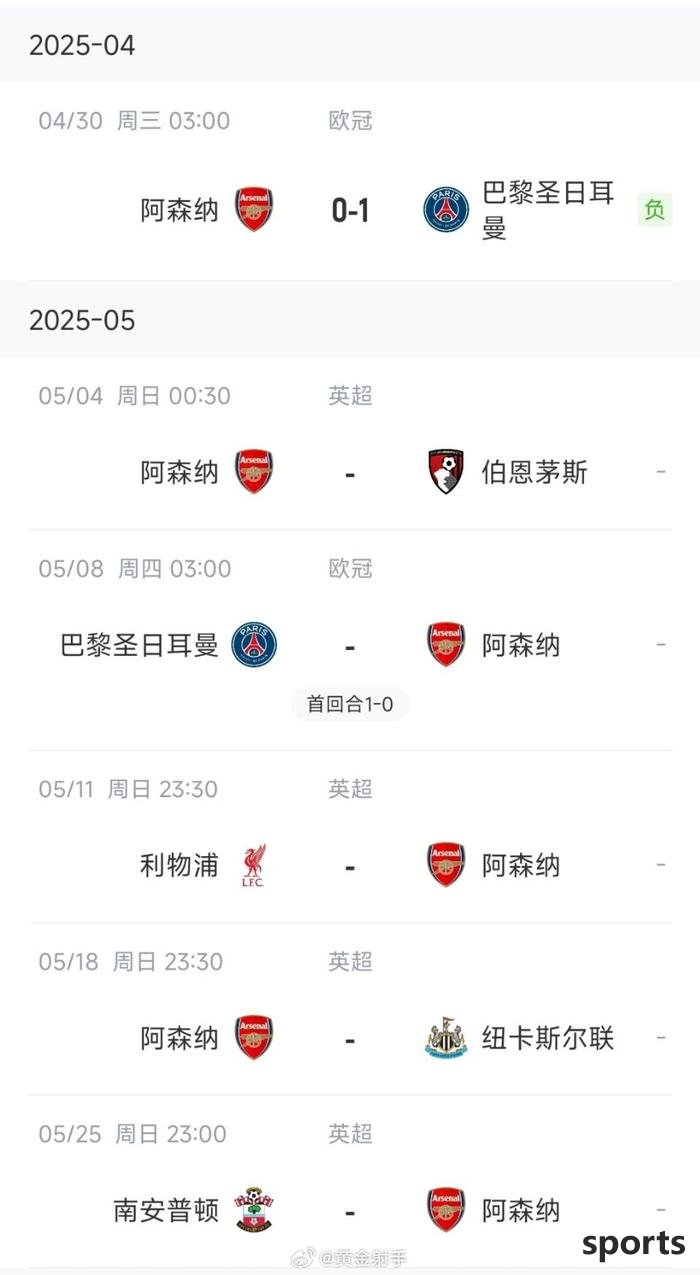Open the Southampton vs Arsenal fixture

350,1182
